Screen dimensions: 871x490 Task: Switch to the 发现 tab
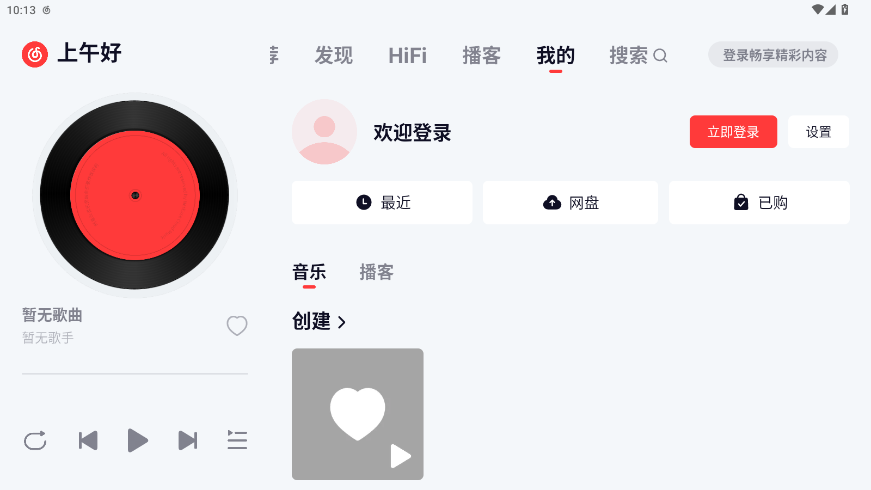[x=334, y=56]
